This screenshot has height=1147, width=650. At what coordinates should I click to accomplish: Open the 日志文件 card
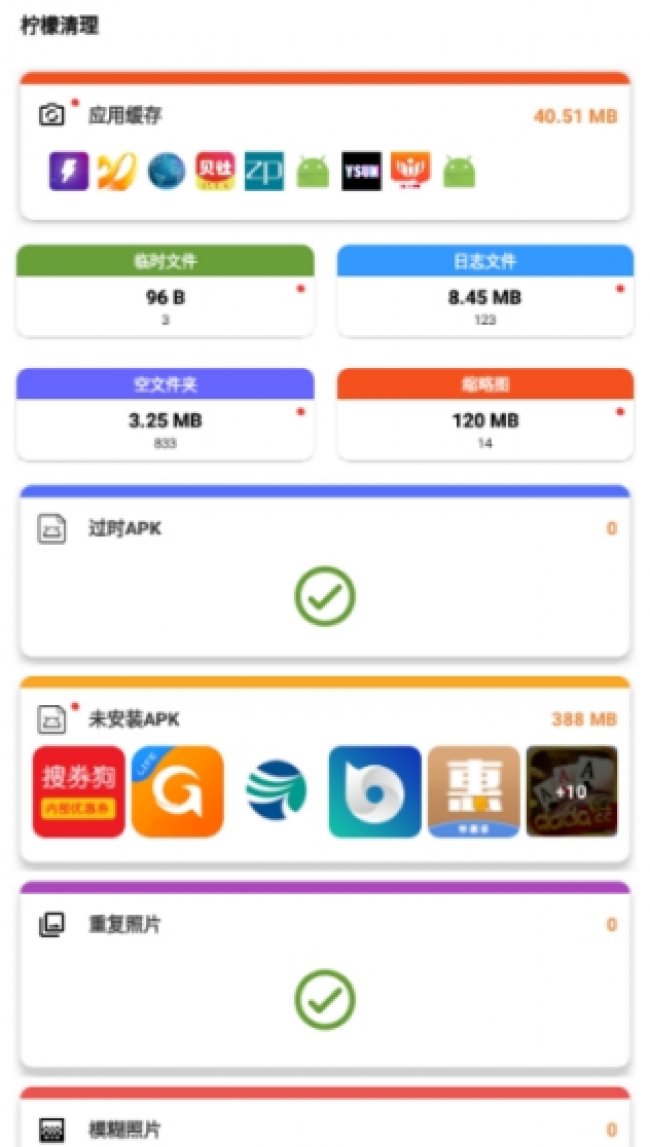click(485, 290)
